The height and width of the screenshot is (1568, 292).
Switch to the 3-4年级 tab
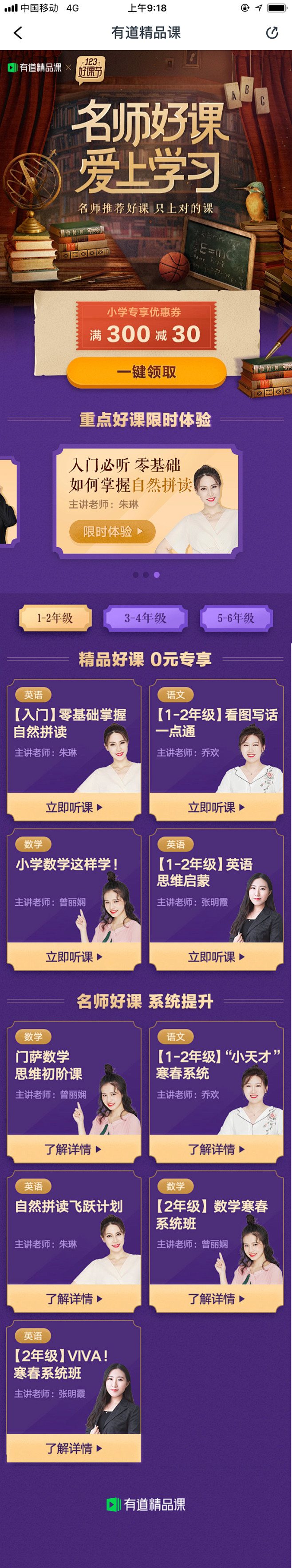[146, 618]
